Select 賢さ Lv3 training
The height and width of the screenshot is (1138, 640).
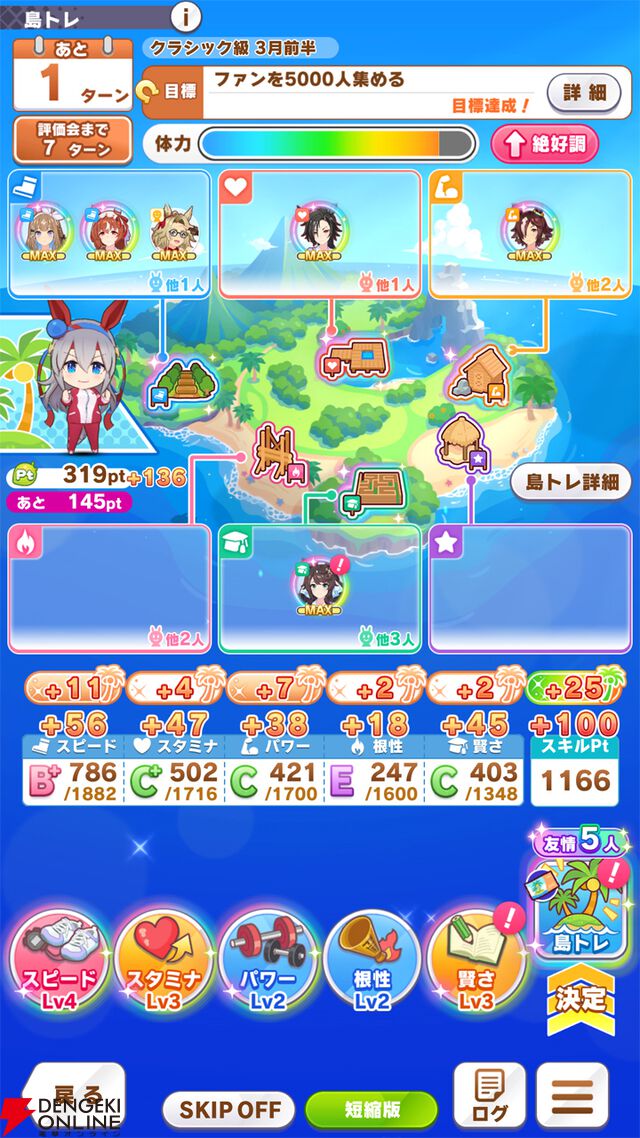coord(476,960)
